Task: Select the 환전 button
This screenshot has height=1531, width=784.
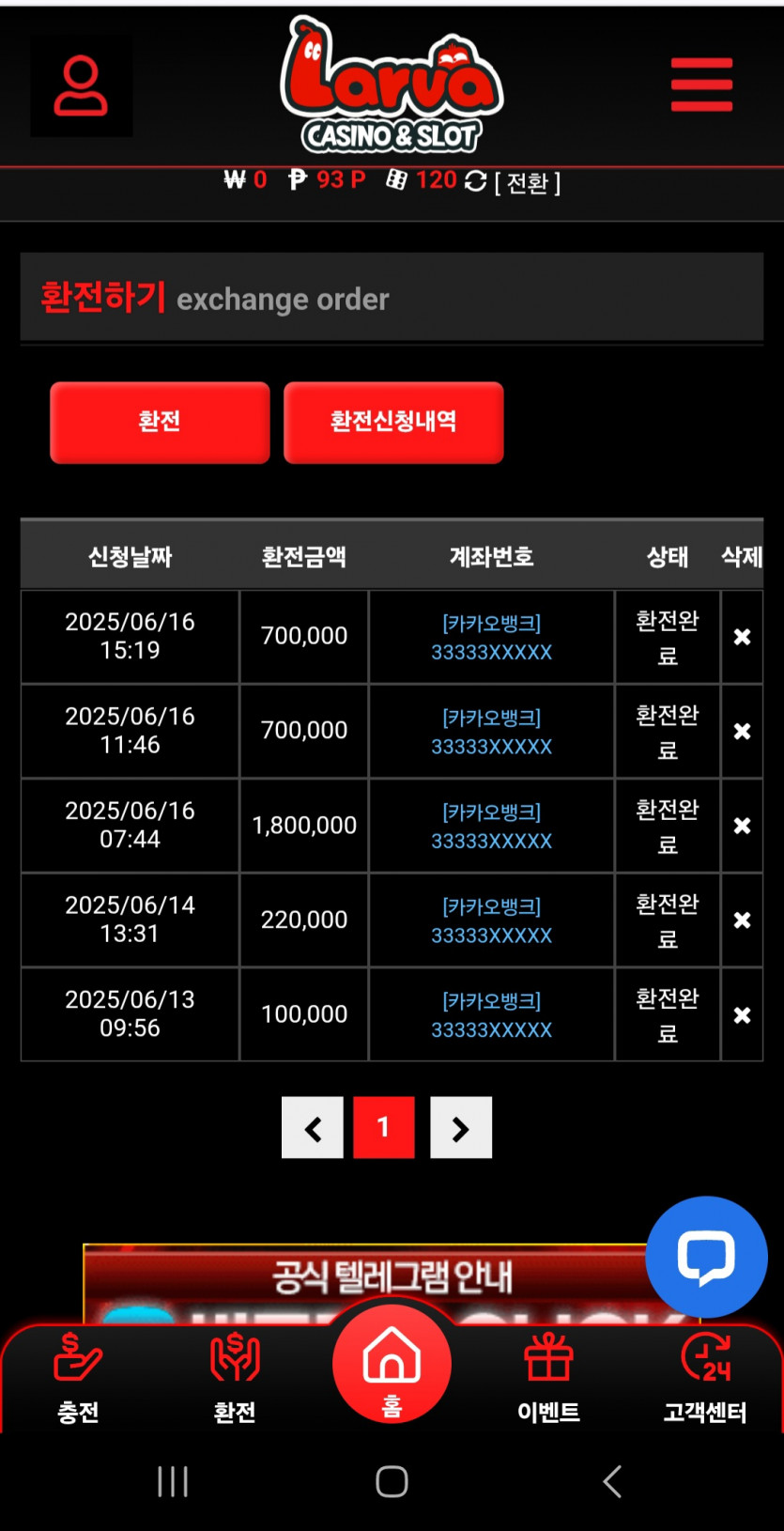Action: (x=160, y=422)
